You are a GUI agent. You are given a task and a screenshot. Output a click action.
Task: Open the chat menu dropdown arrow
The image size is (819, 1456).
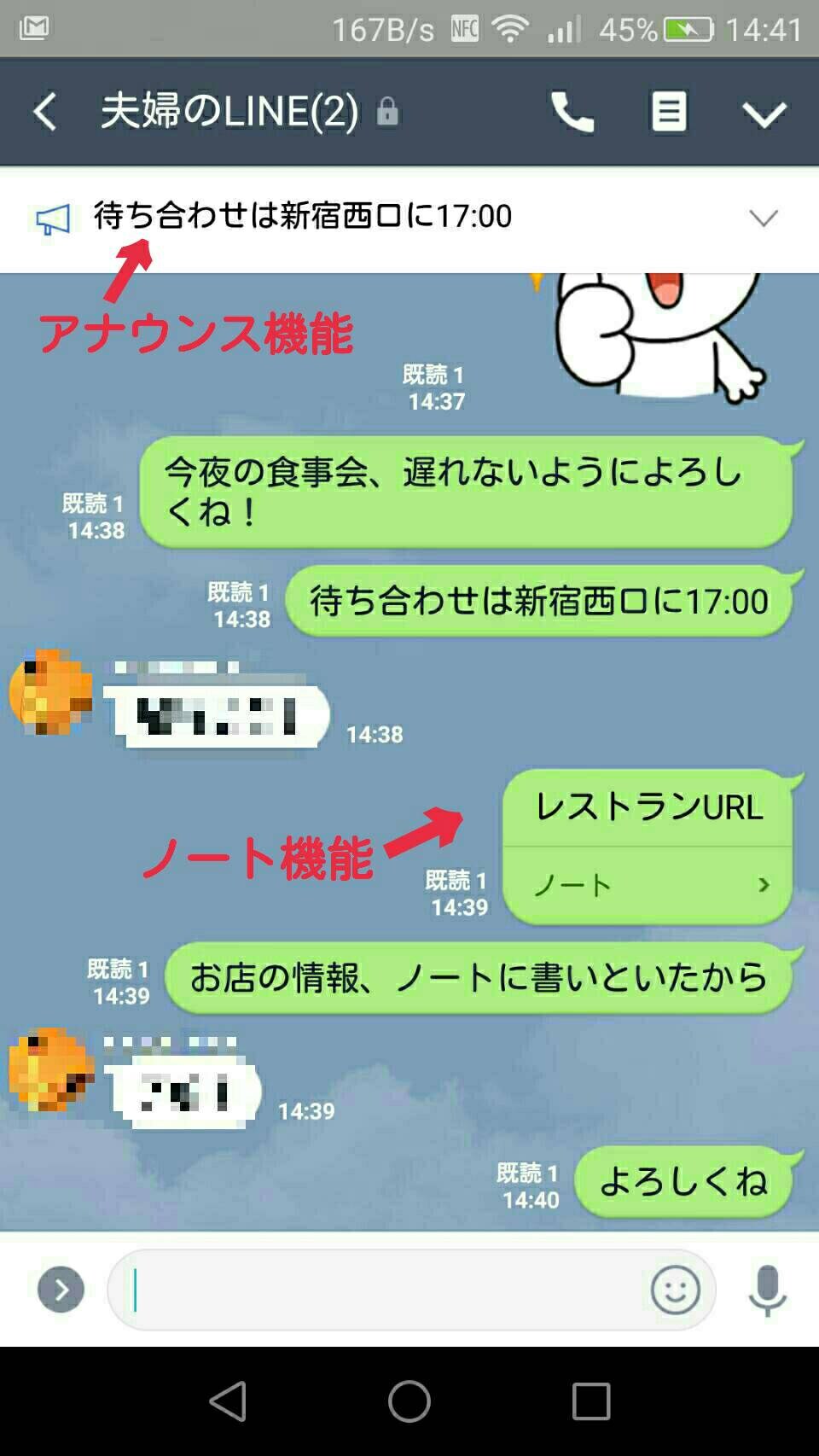(764, 114)
